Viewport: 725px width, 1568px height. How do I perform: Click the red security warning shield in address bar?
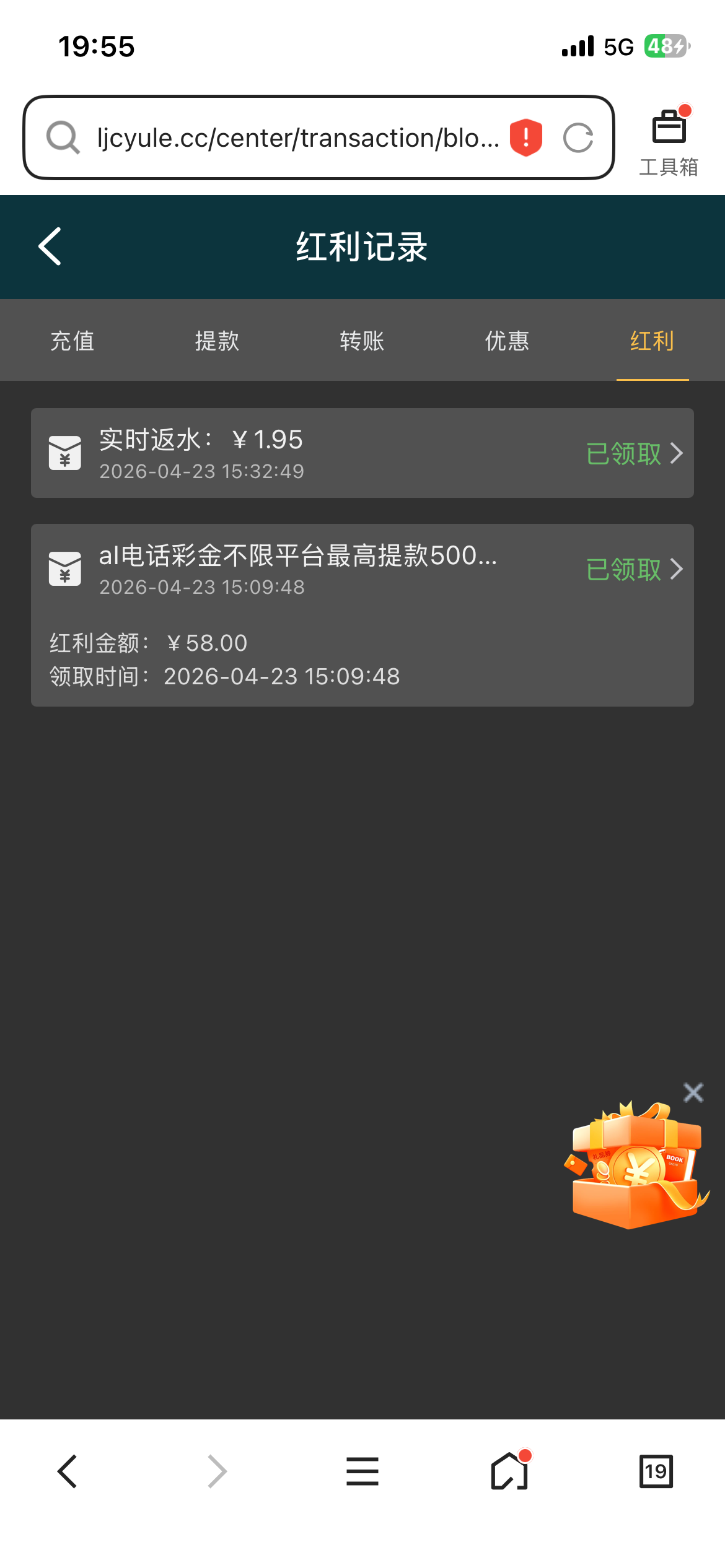click(x=524, y=137)
